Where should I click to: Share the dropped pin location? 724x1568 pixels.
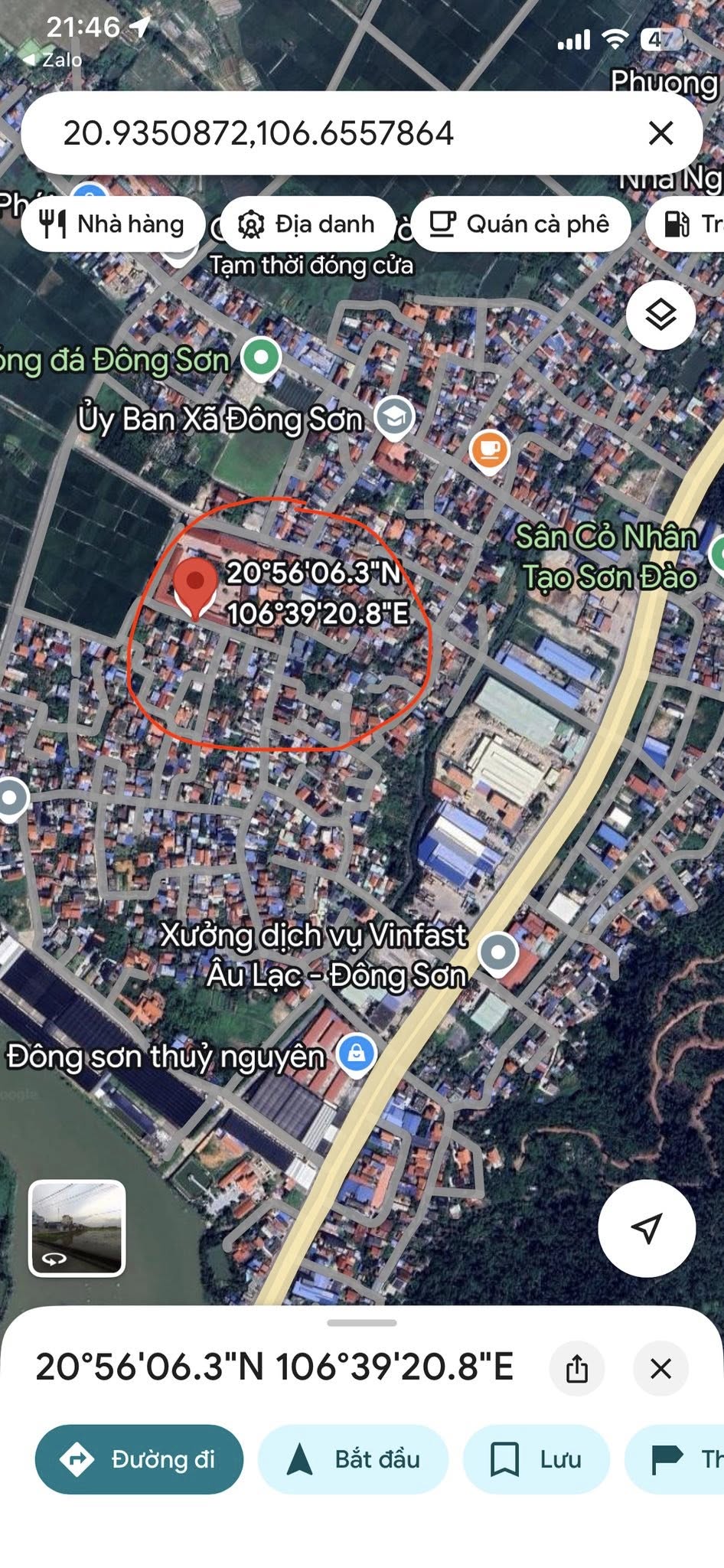click(x=577, y=1368)
